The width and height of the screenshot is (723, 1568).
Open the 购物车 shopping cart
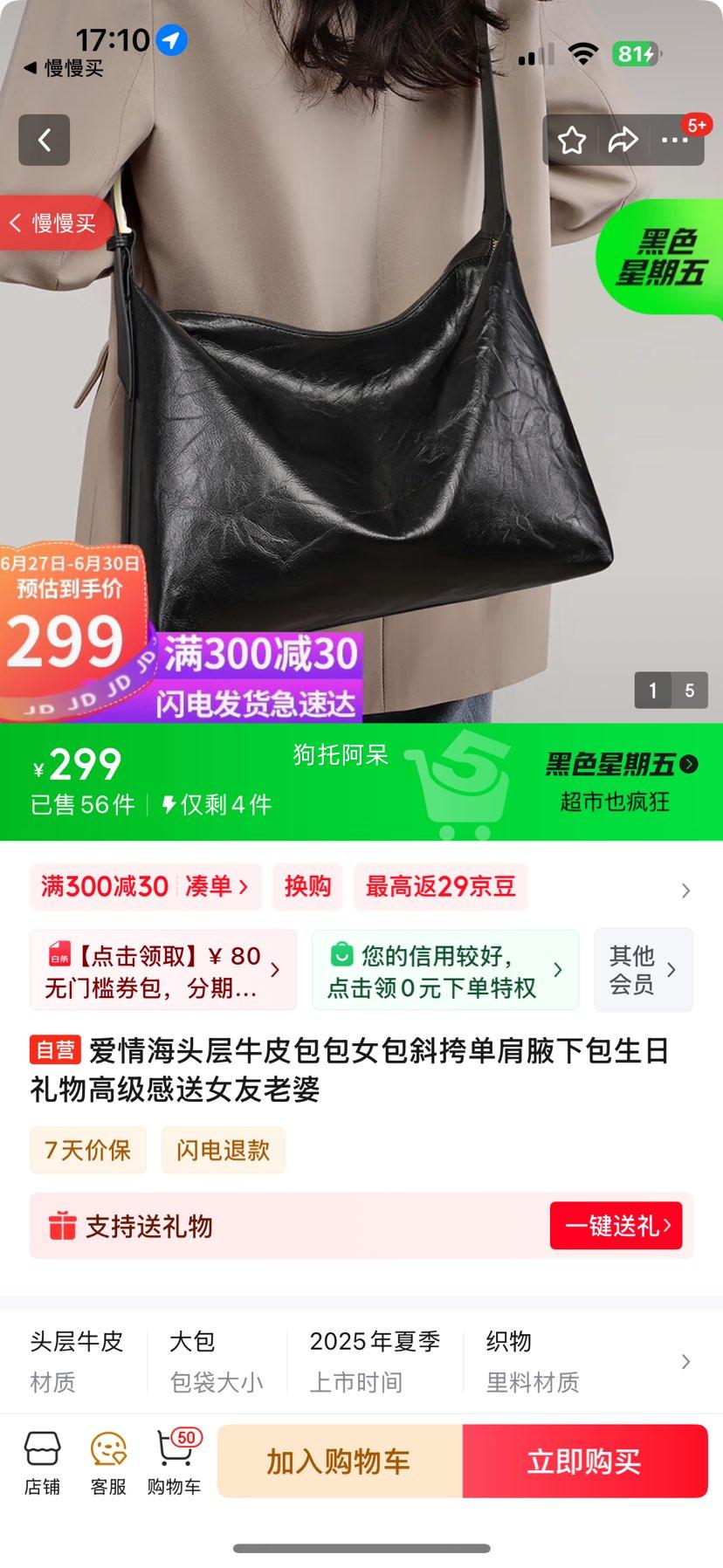tap(175, 1463)
